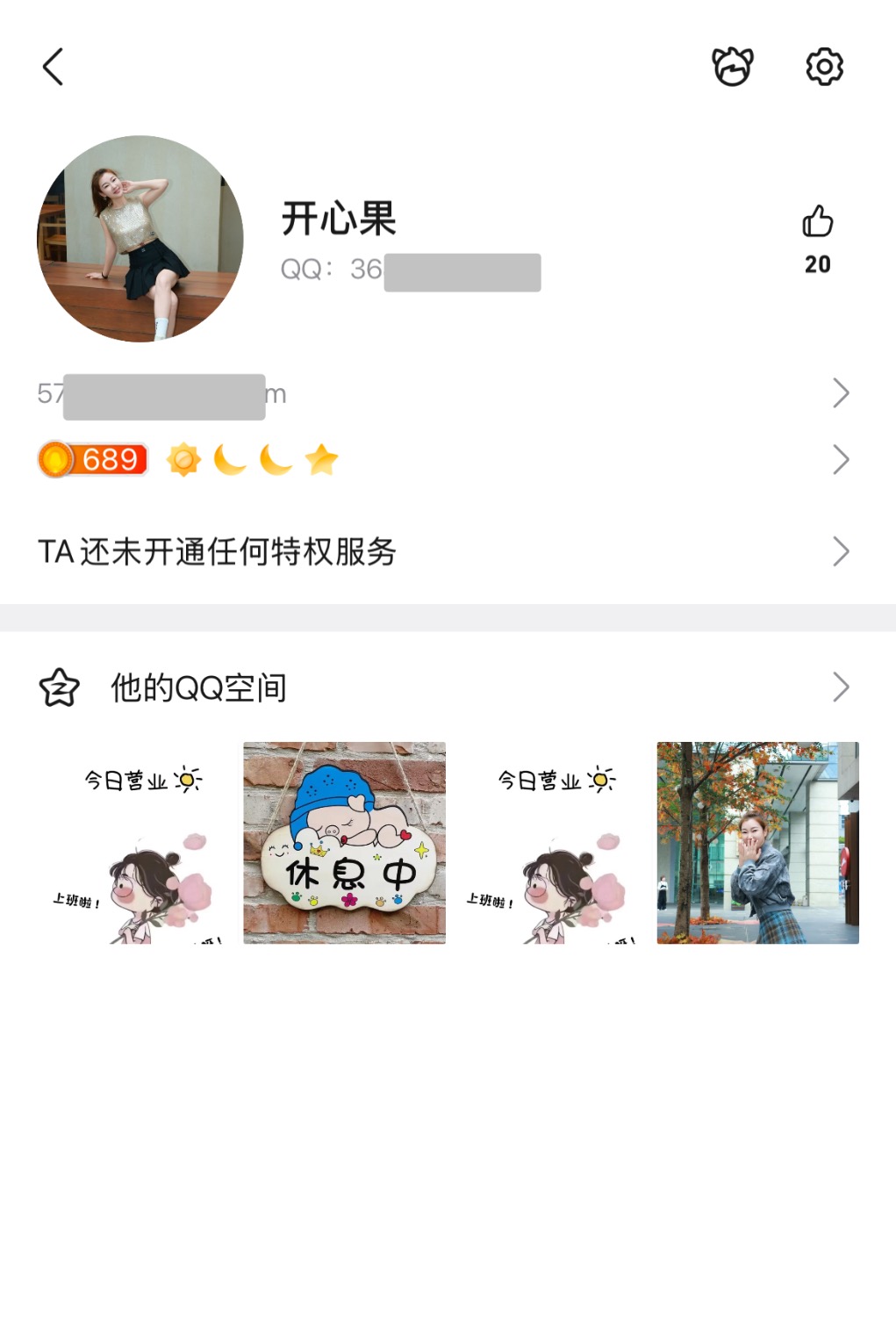The image size is (896, 1317).
Task: Open the 休息中 sign photo
Action: point(344,843)
